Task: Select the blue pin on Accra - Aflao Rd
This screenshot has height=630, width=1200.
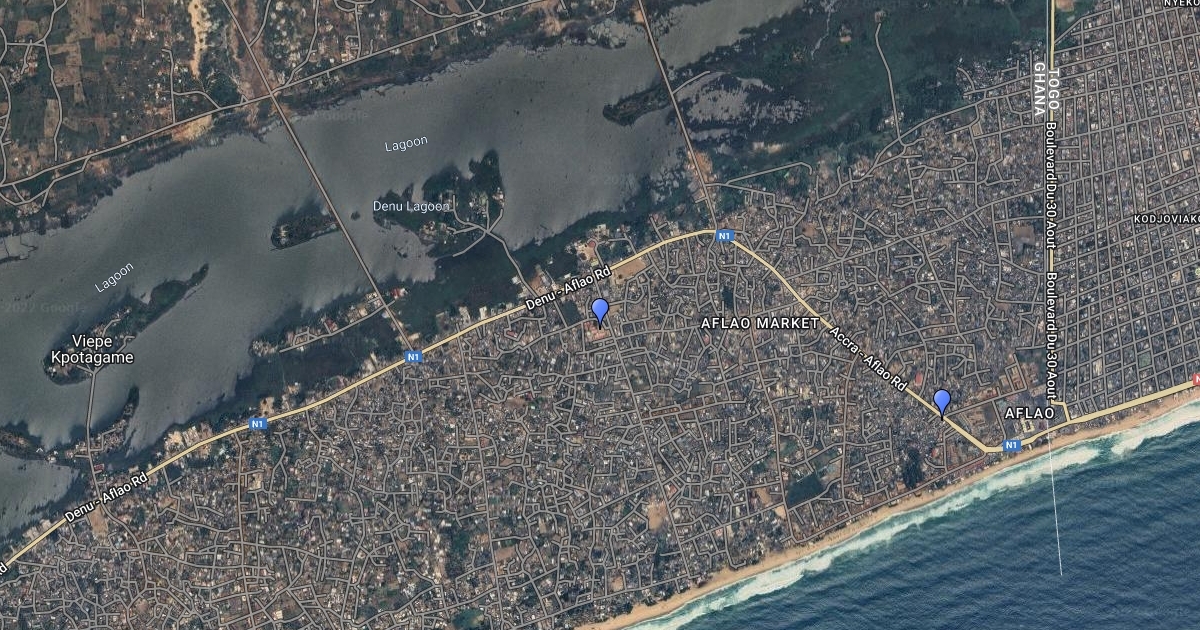Action: pos(941,401)
